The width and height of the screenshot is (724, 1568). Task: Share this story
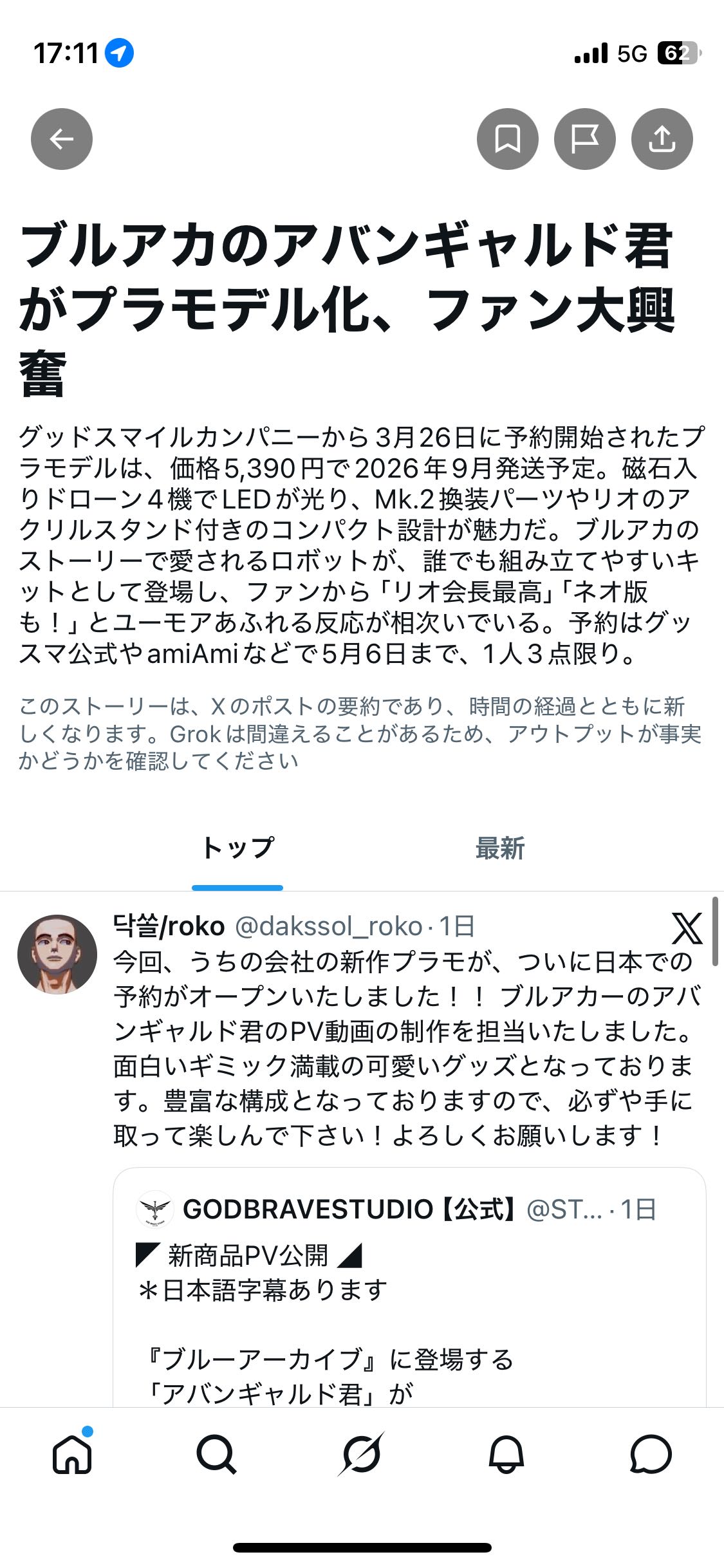point(662,139)
